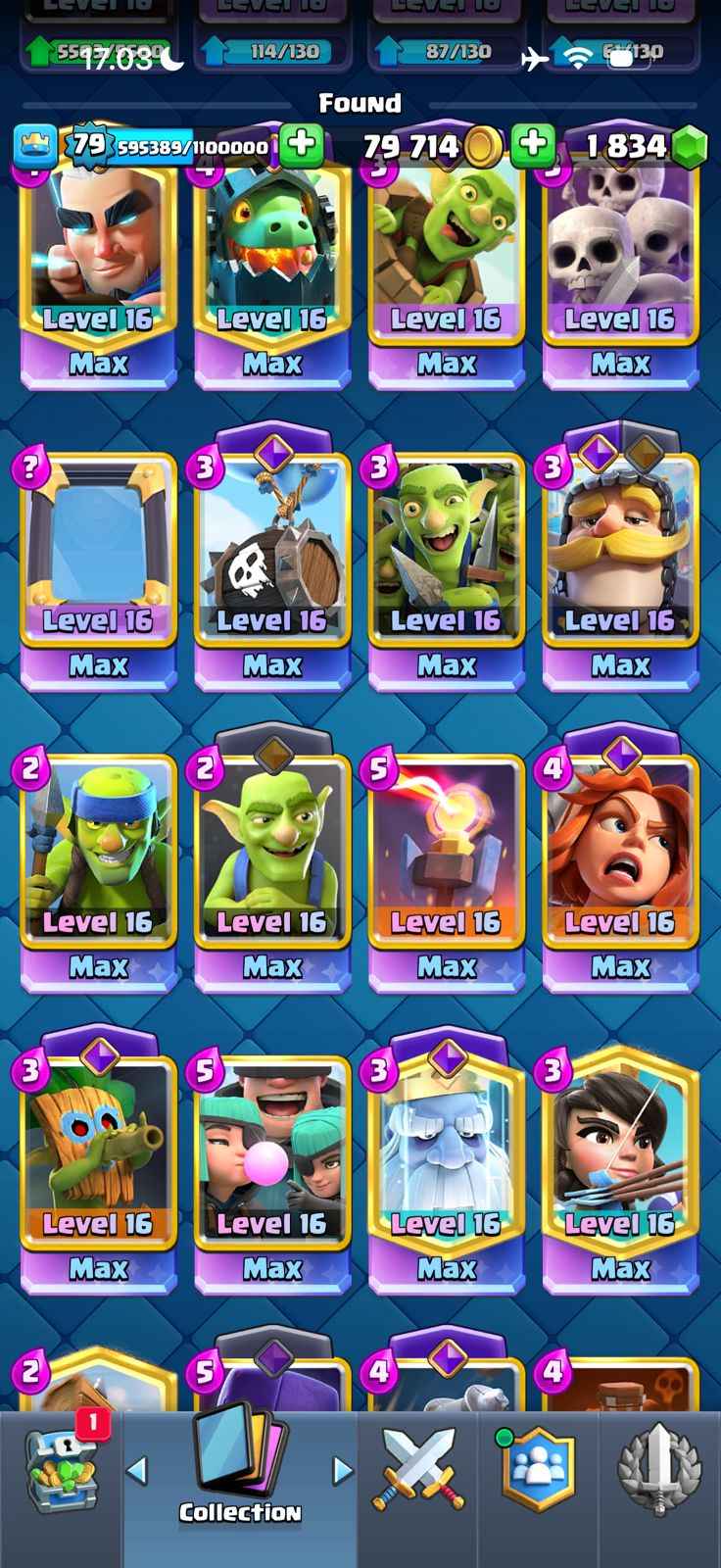Tap the left arrow beside Collection
This screenshot has height=1568, width=721.
137,1470
